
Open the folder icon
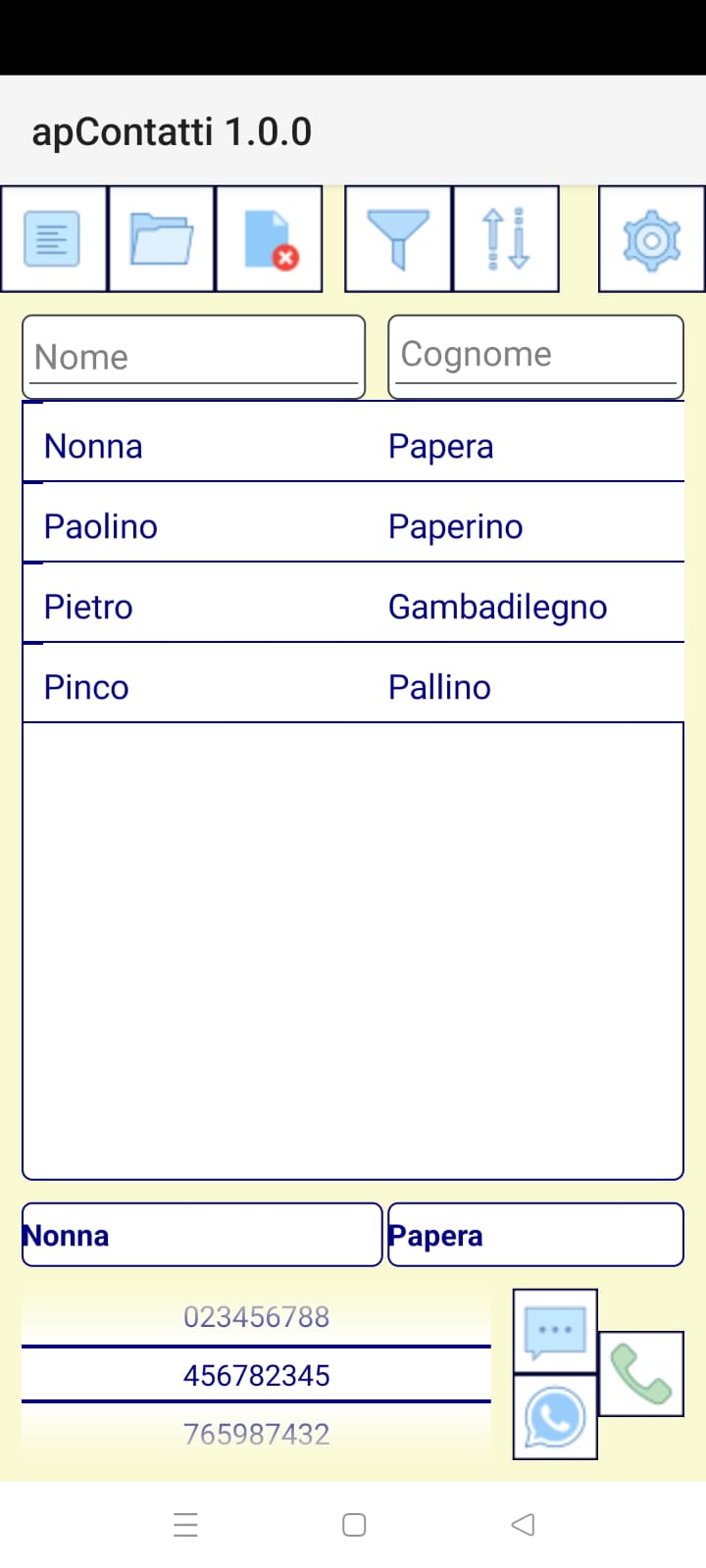[161, 239]
